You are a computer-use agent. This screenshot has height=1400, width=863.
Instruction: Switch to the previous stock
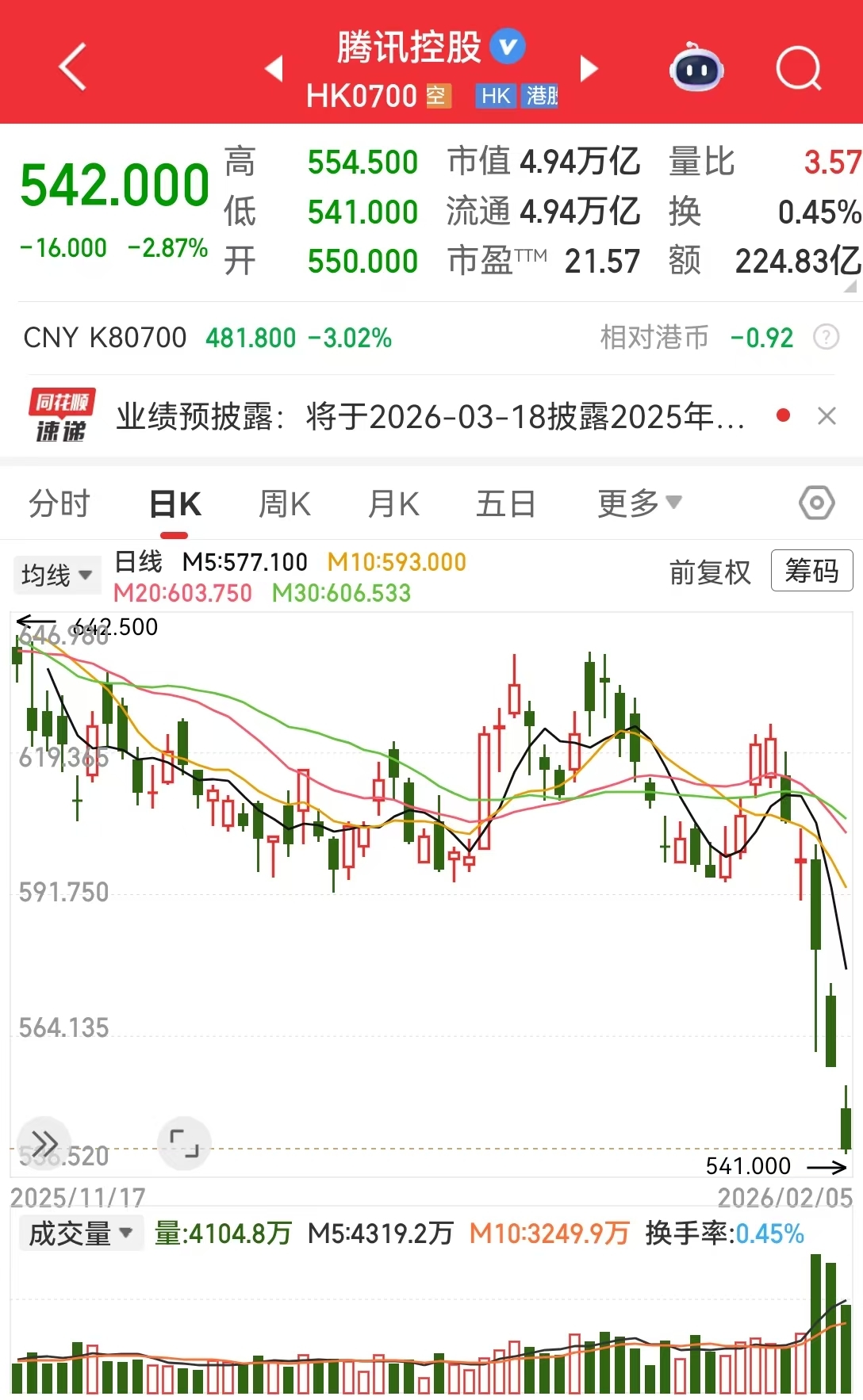[274, 69]
